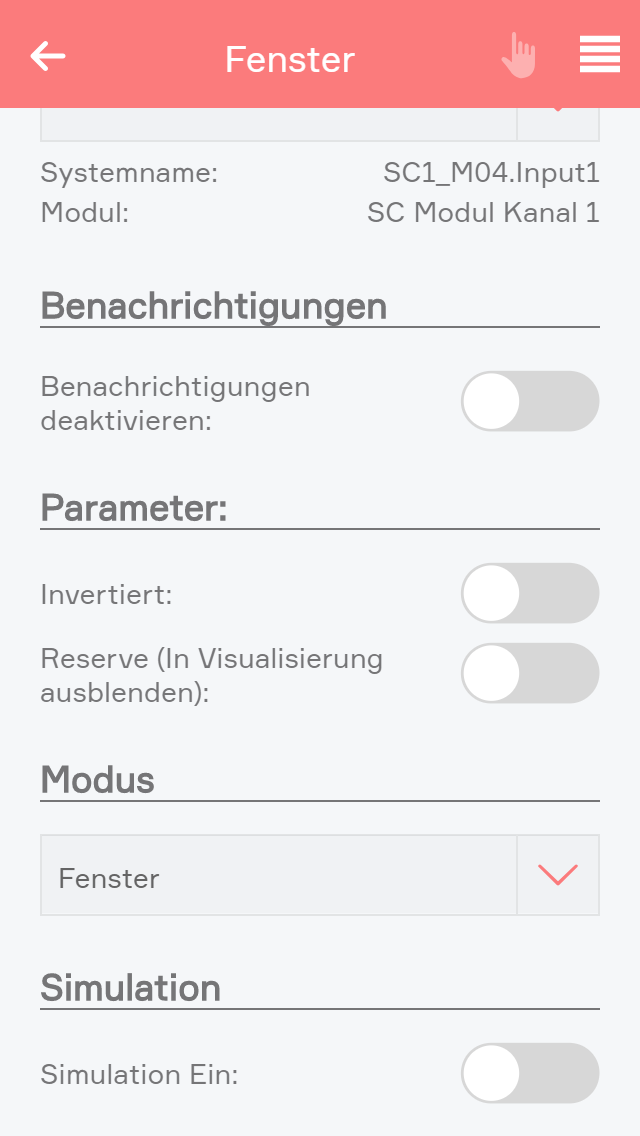Screen dimensions: 640x1136
Task: Toggle Reserve (In Visualisierung ausblenden)
Action: (x=529, y=673)
